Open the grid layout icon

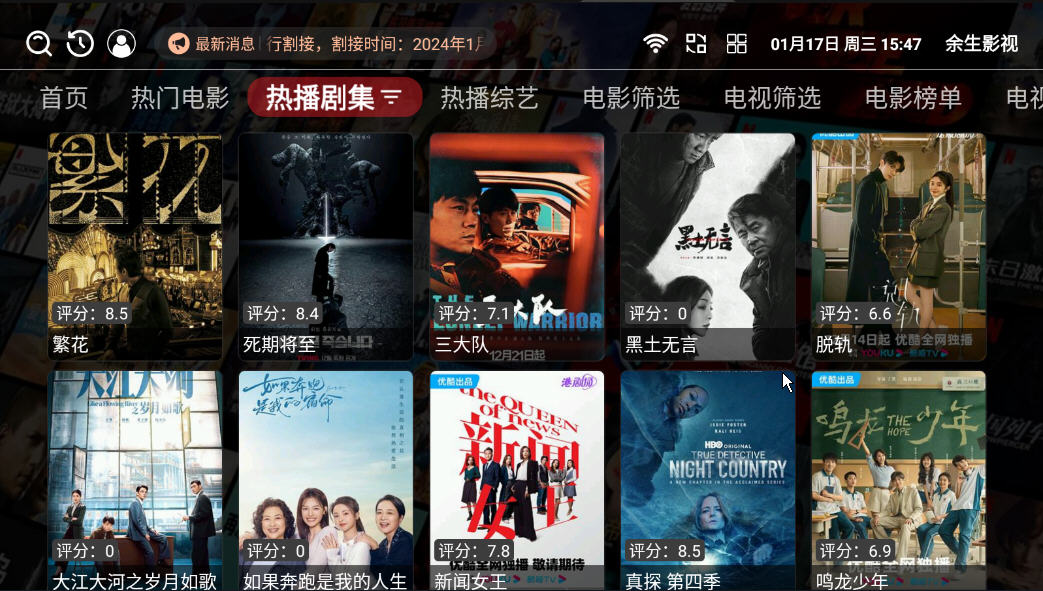click(x=737, y=44)
